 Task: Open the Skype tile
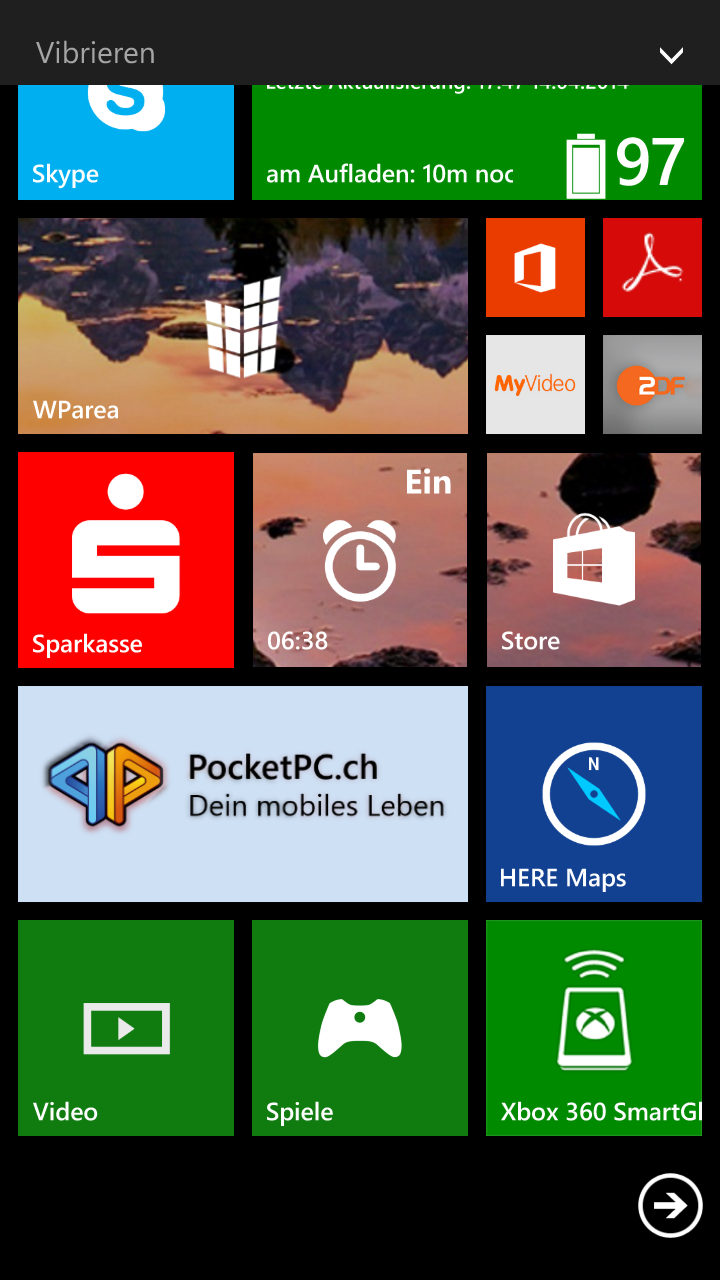point(126,142)
